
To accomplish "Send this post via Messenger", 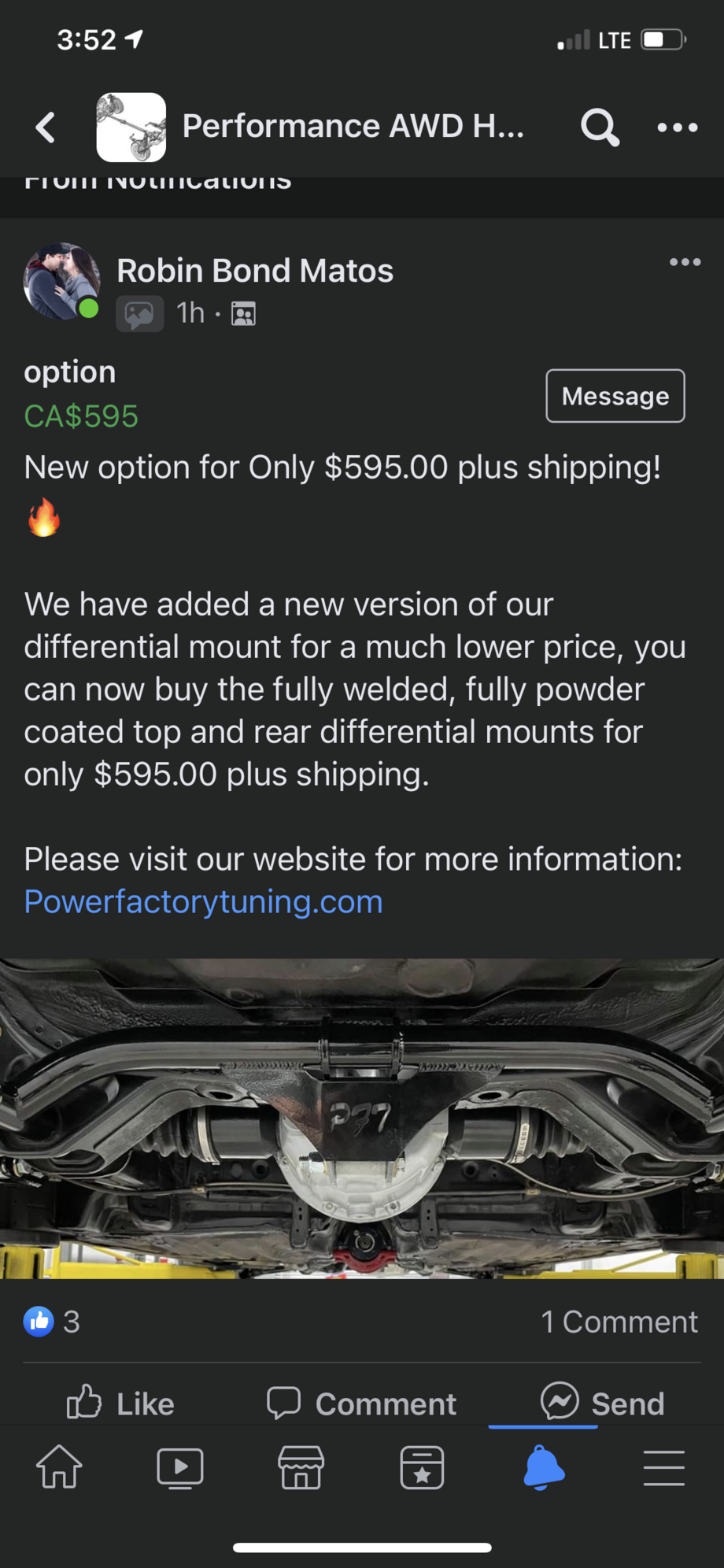I will (x=603, y=1403).
